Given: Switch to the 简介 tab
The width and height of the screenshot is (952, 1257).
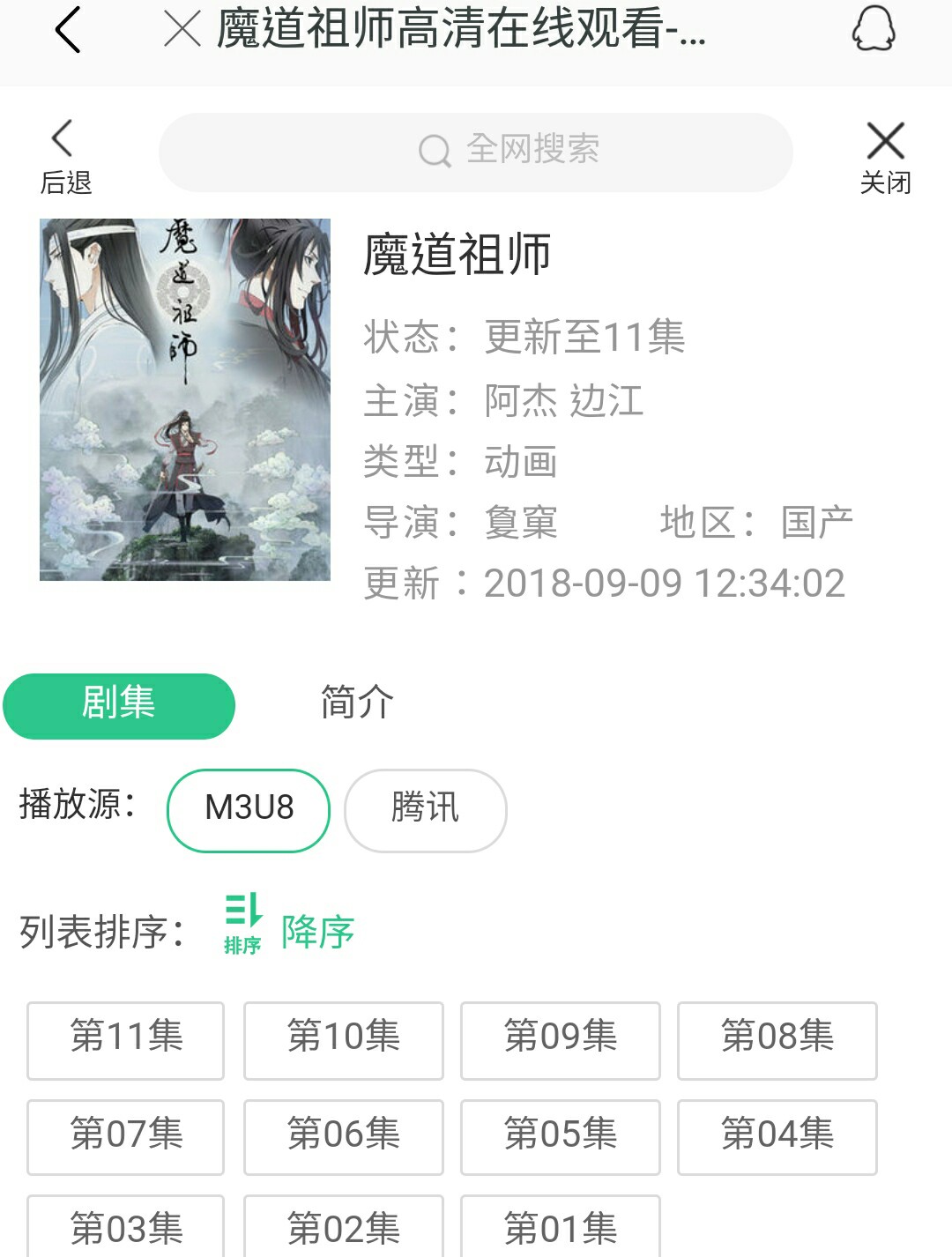Looking at the screenshot, I should click(x=356, y=703).
